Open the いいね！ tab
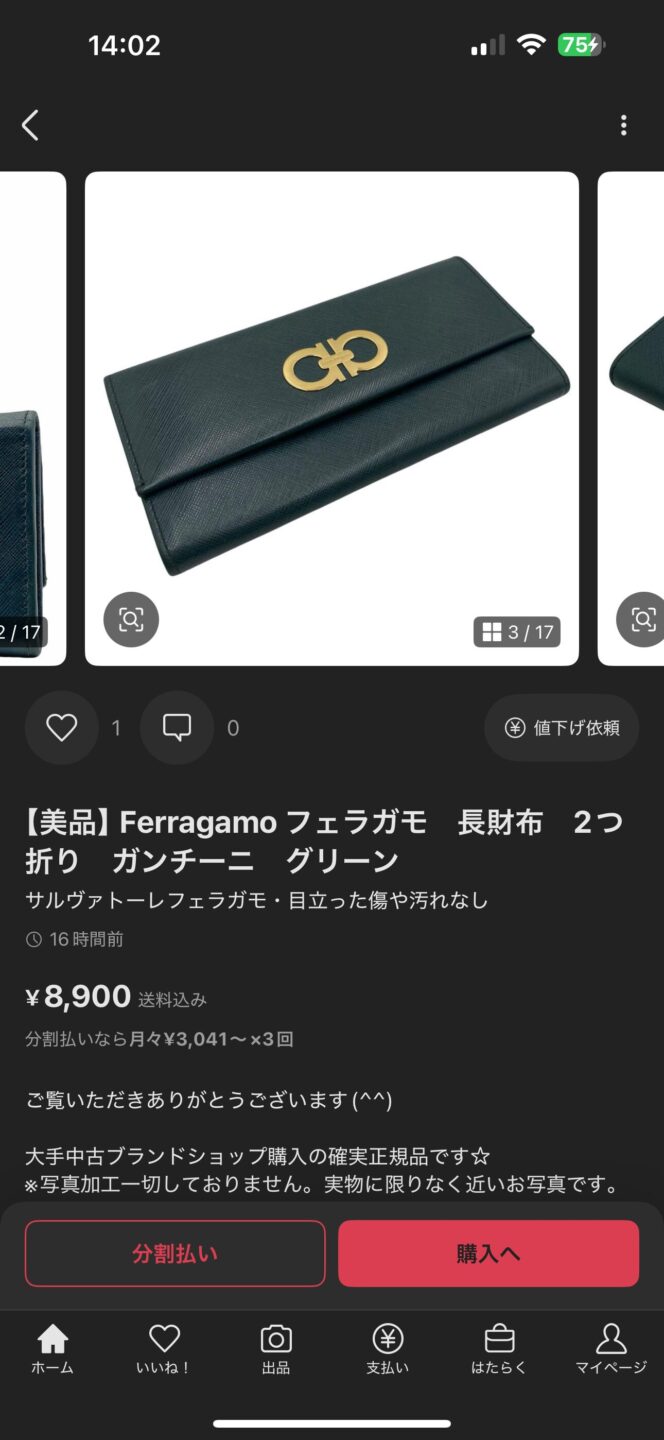The image size is (664, 1440). click(x=164, y=1348)
